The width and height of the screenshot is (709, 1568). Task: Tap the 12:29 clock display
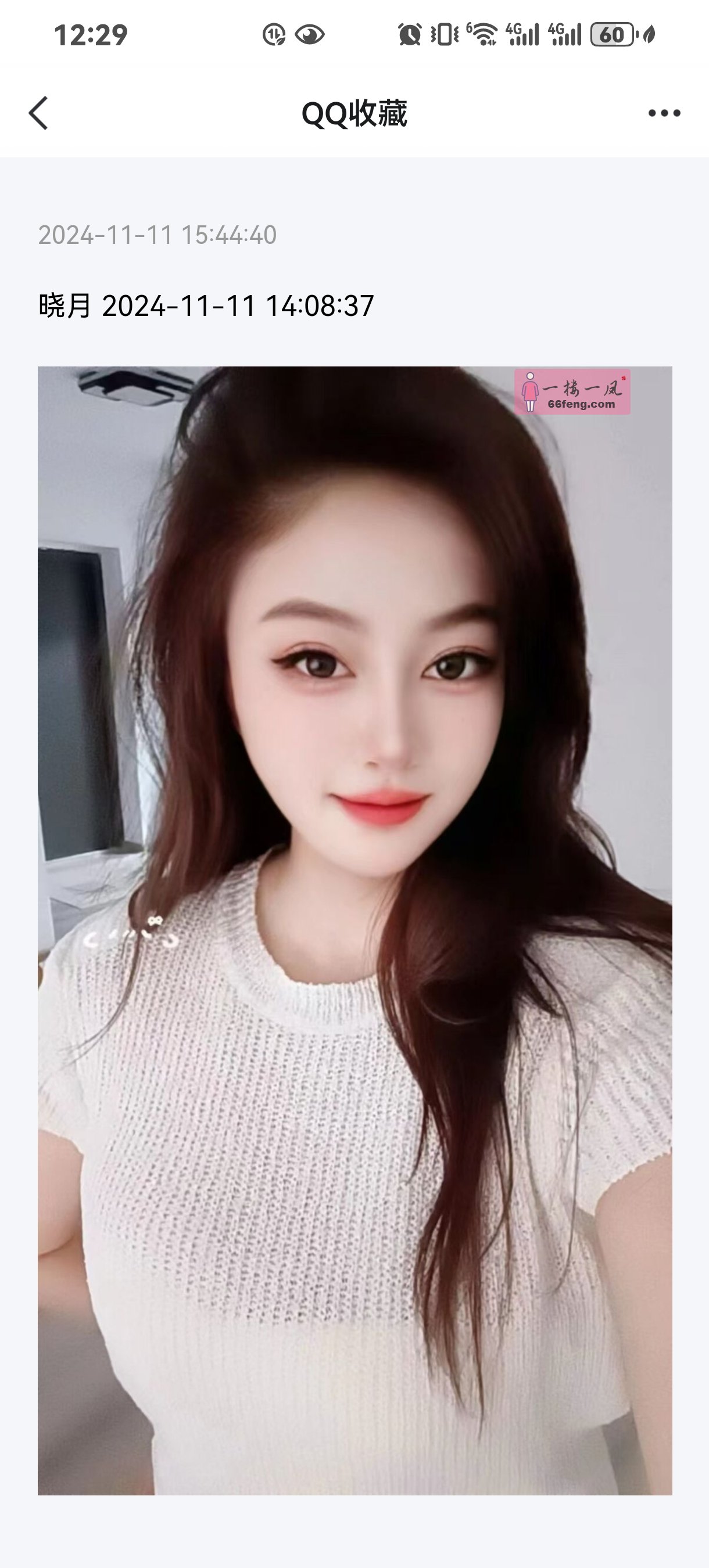(x=90, y=35)
